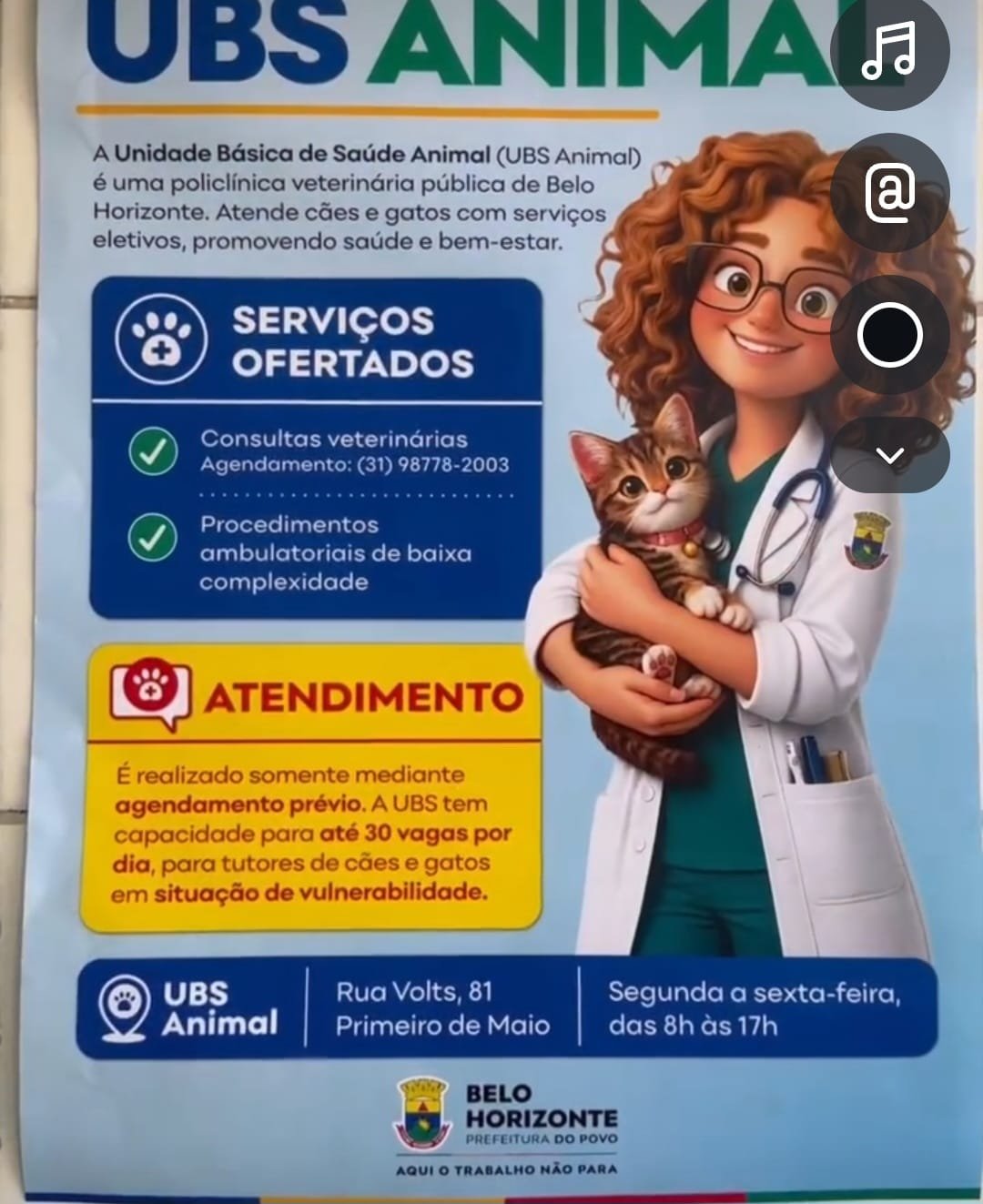This screenshot has width=983, height=1204.
Task: Add music to the story
Action: click(x=889, y=52)
